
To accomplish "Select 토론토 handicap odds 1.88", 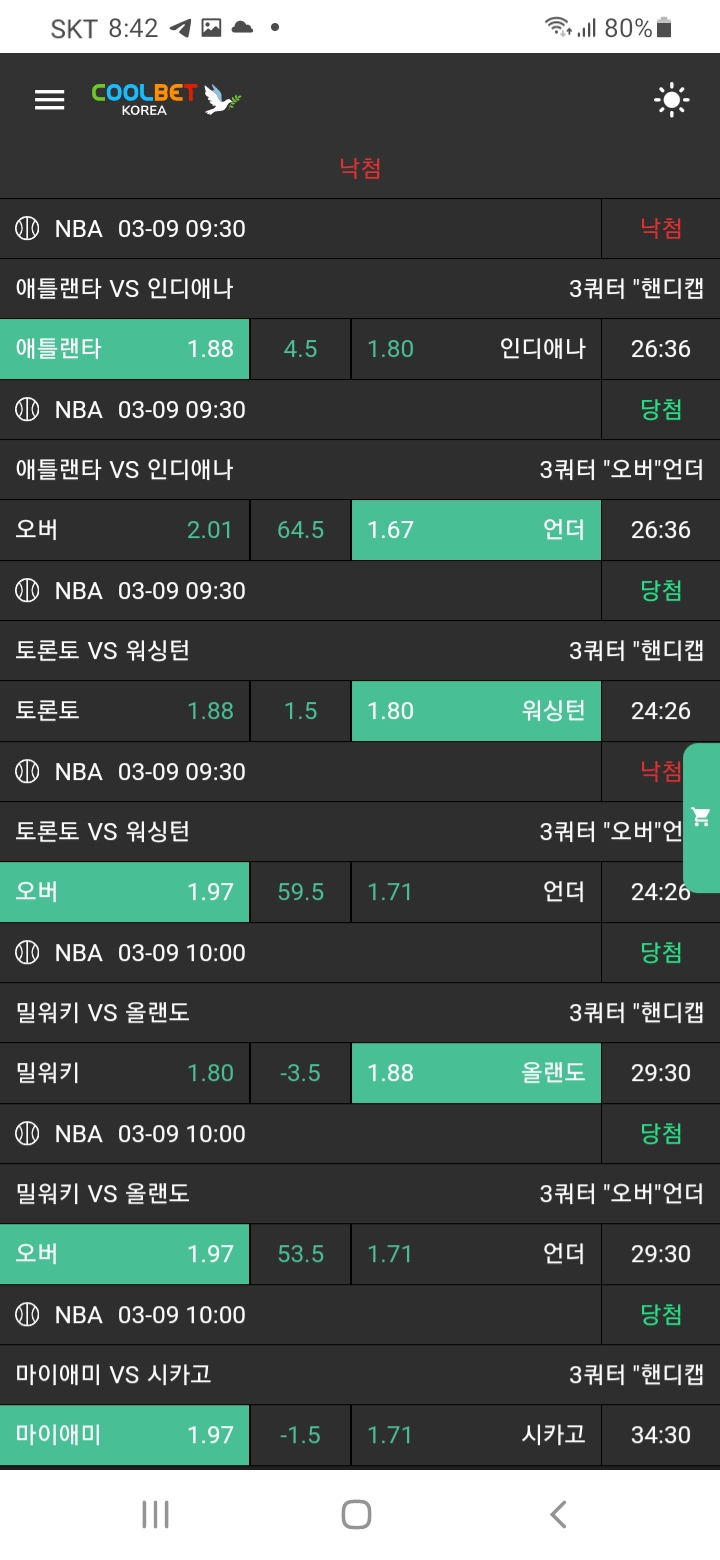I will click(125, 711).
